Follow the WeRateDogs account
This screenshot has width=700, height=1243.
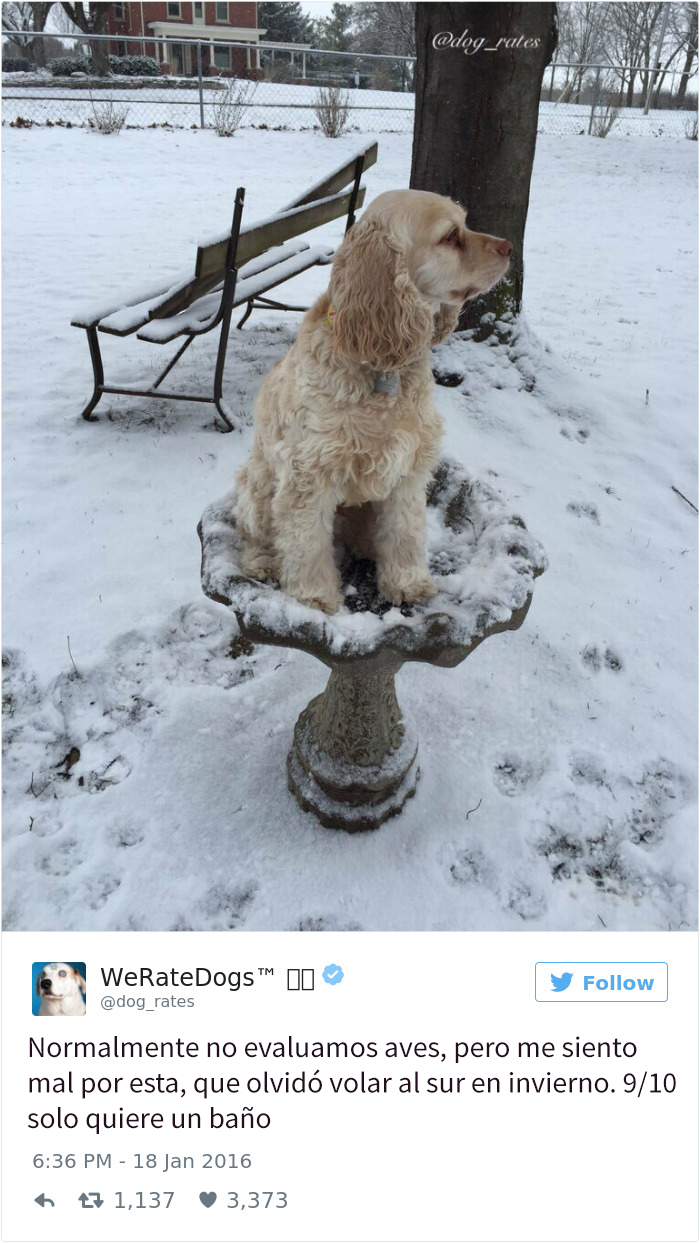(601, 982)
